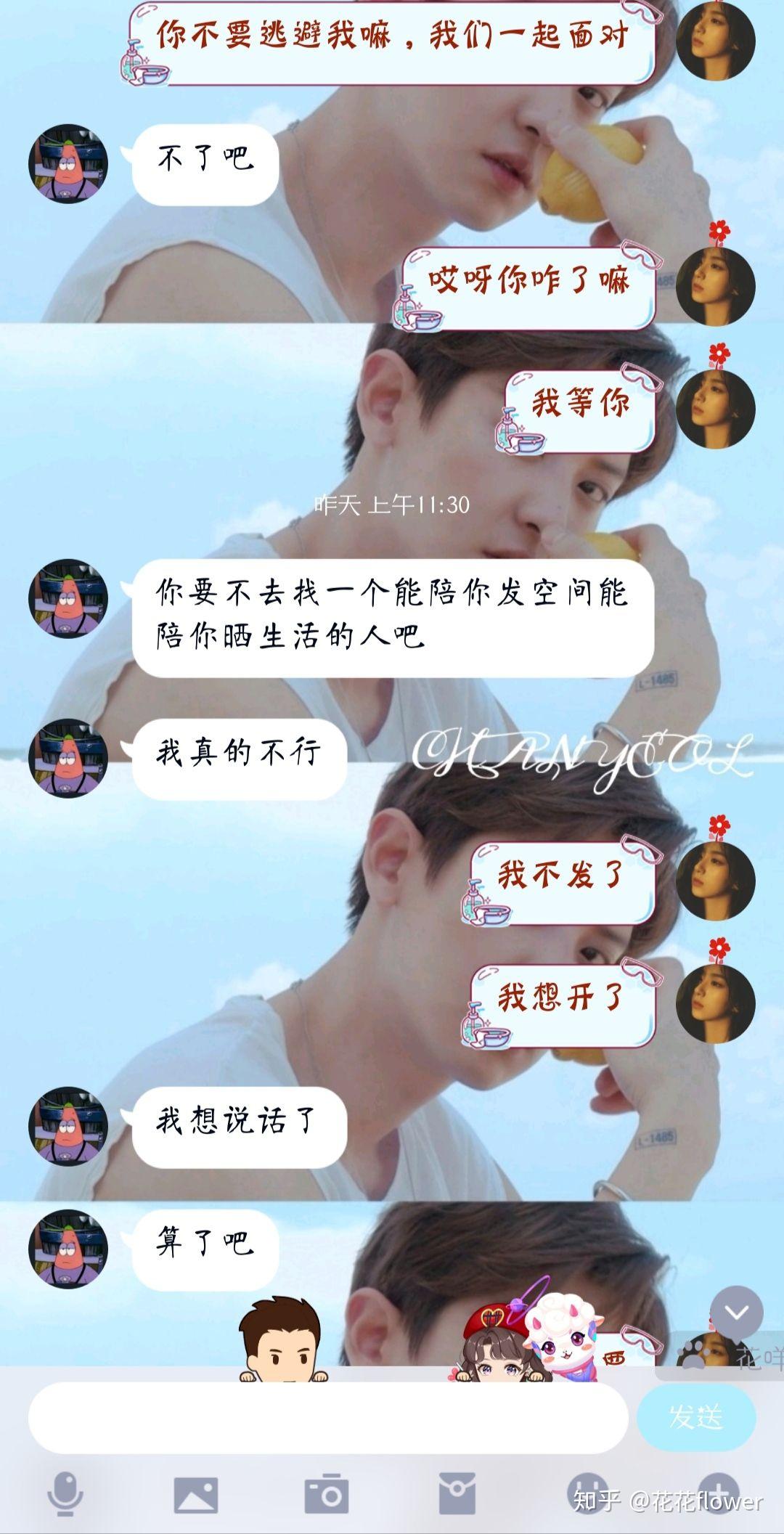Open sender avatar beside "不了吧" message
Image resolution: width=784 pixels, height=1534 pixels.
(68, 163)
